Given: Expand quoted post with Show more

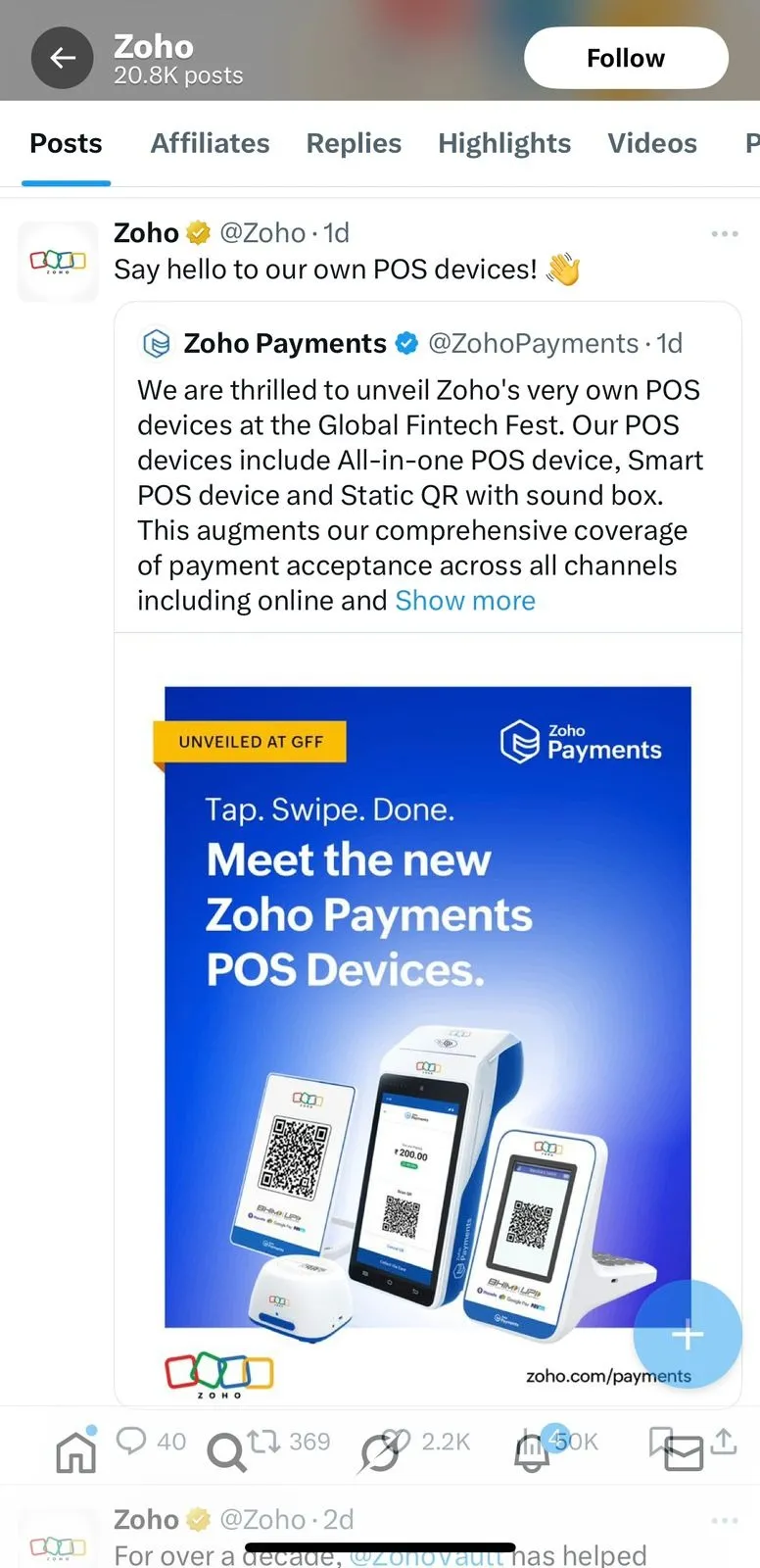Looking at the screenshot, I should click(465, 601).
